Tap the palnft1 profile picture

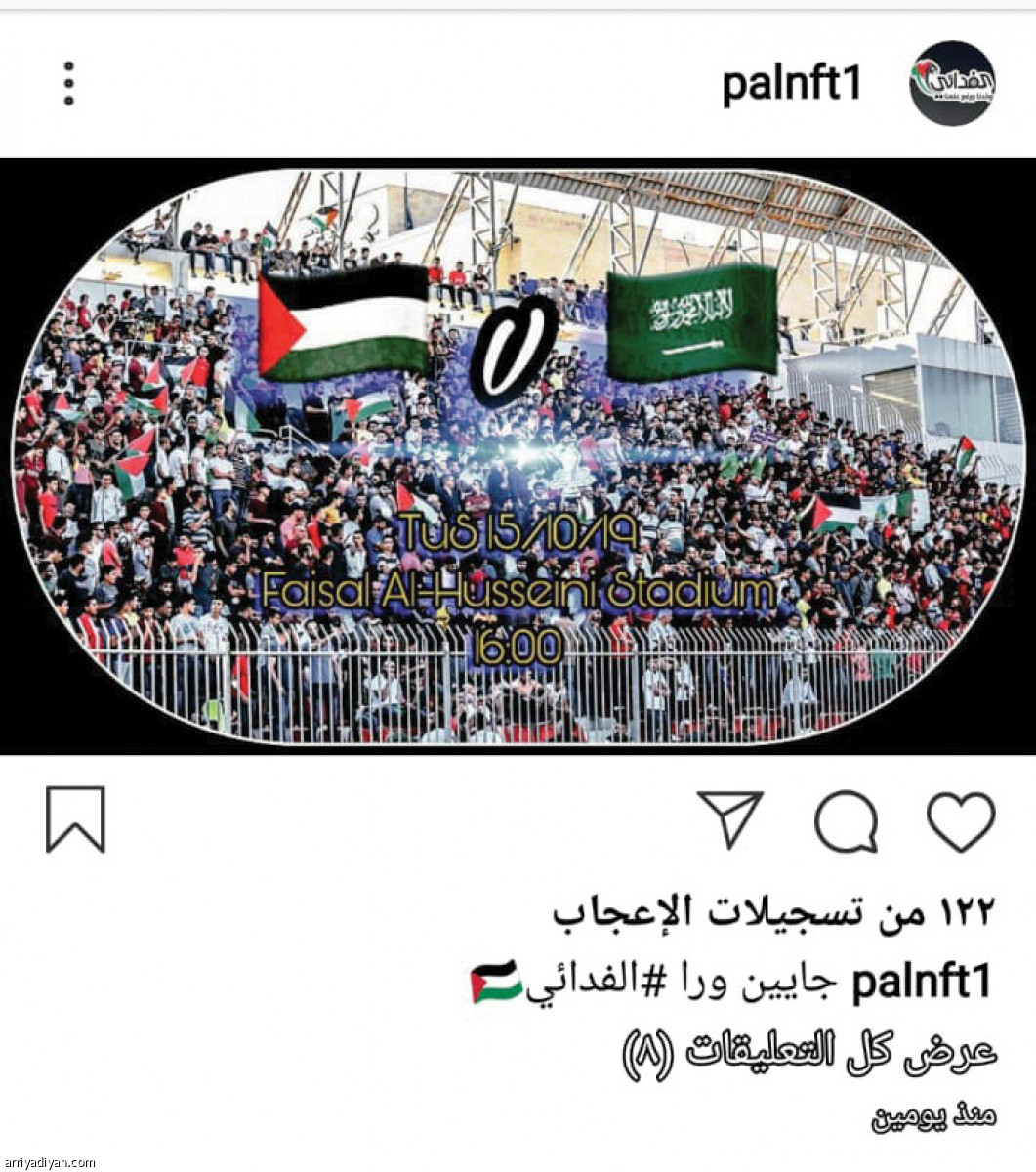pos(951,84)
